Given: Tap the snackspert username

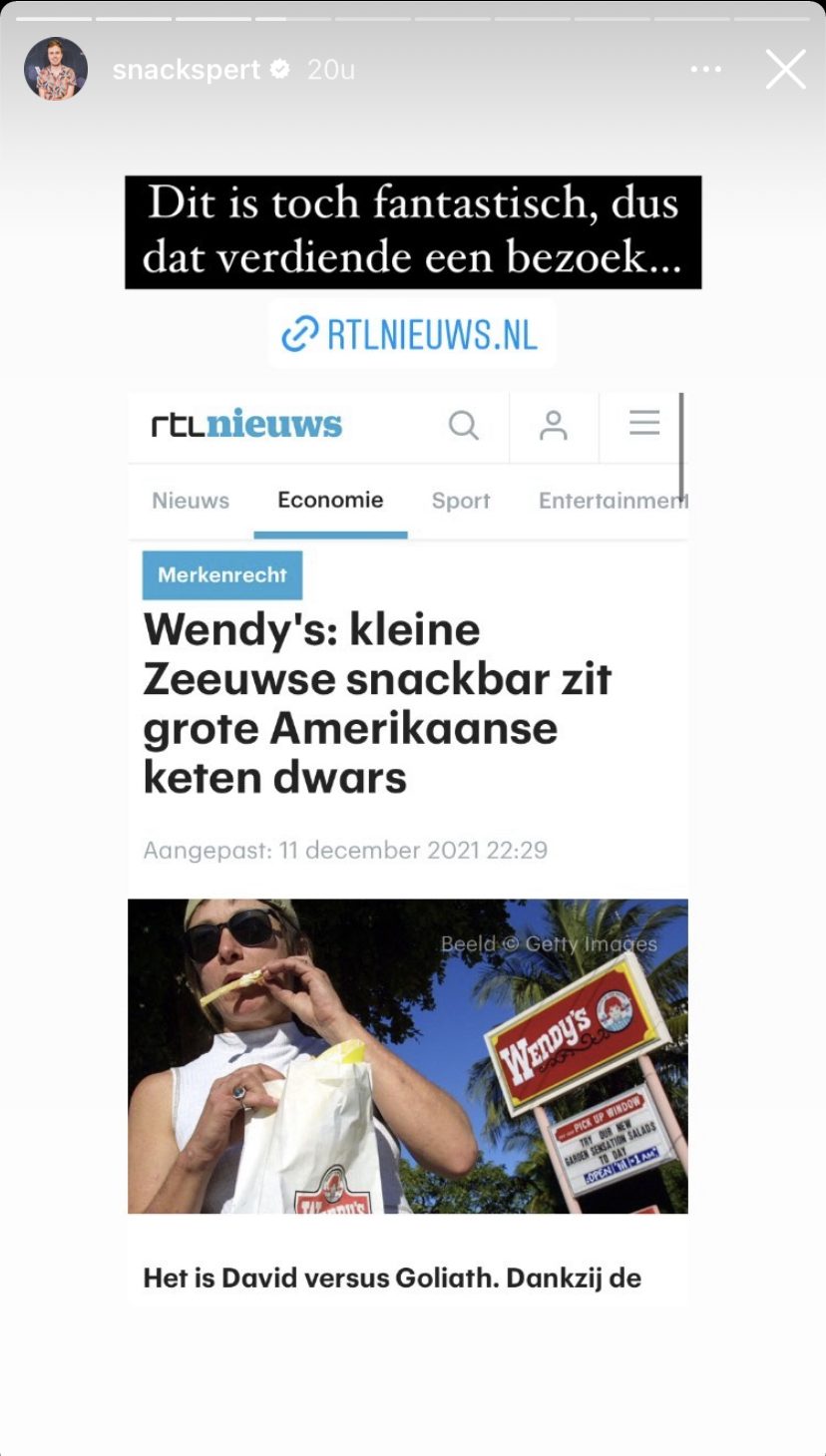Looking at the screenshot, I should [186, 70].
